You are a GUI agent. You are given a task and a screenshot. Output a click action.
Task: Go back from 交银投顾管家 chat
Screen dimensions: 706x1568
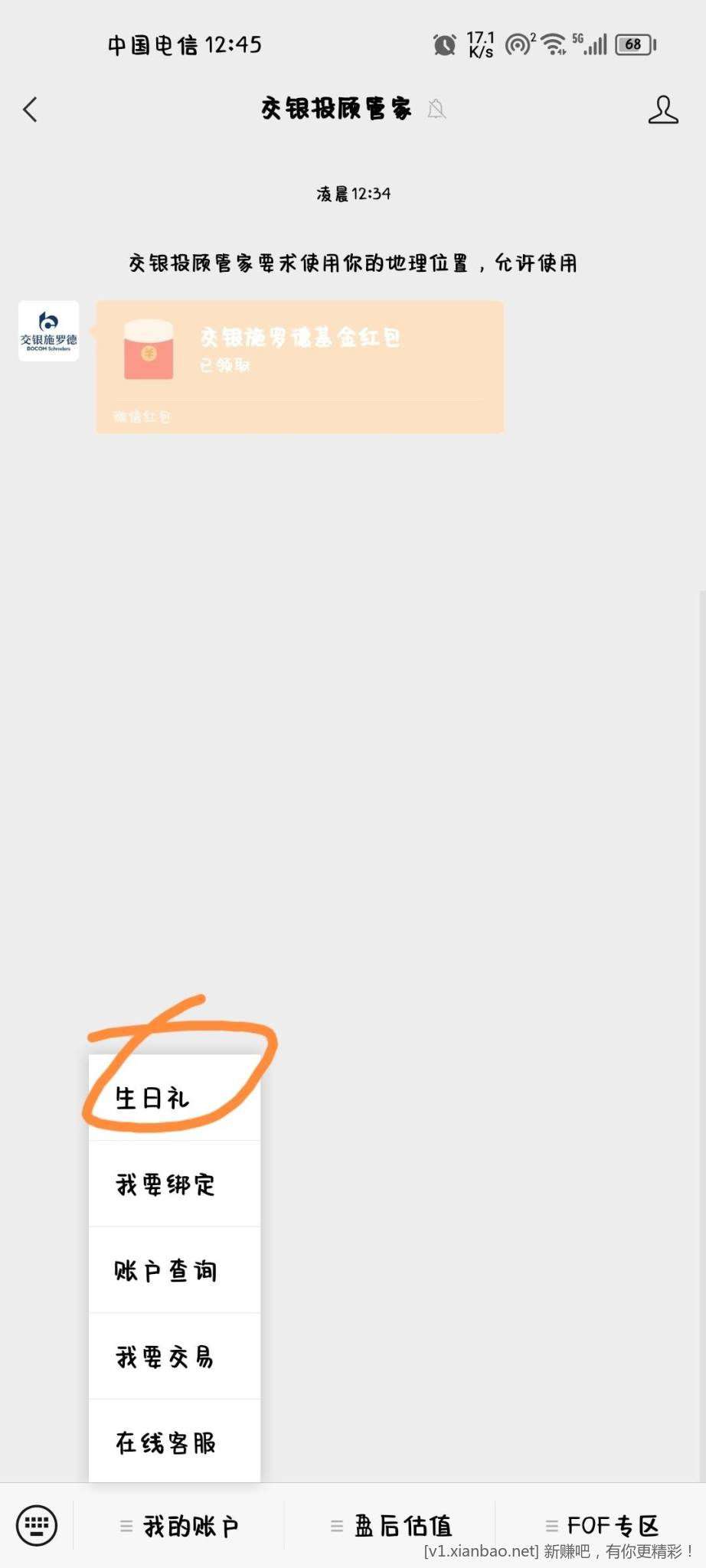(x=31, y=109)
